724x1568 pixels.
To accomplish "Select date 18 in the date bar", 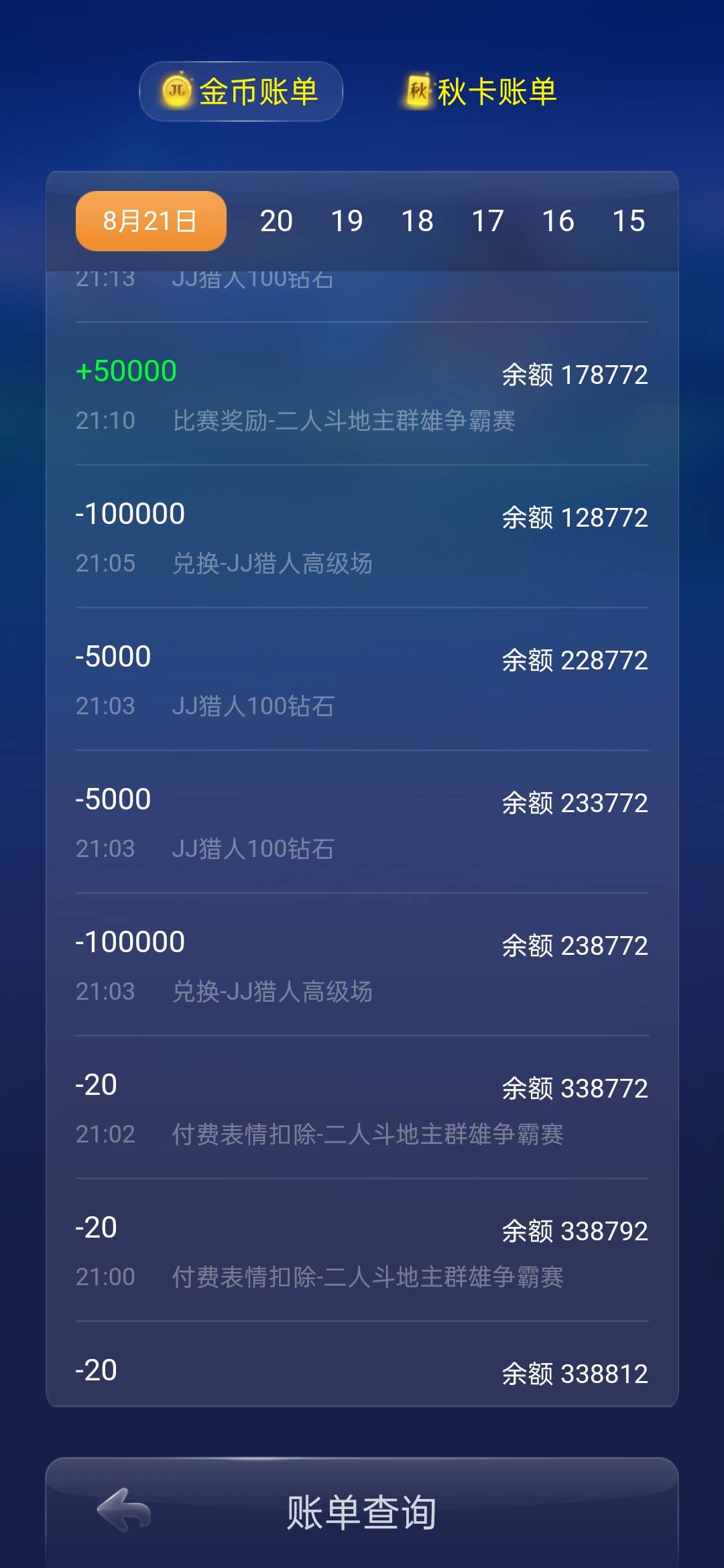I will pyautogui.click(x=418, y=220).
